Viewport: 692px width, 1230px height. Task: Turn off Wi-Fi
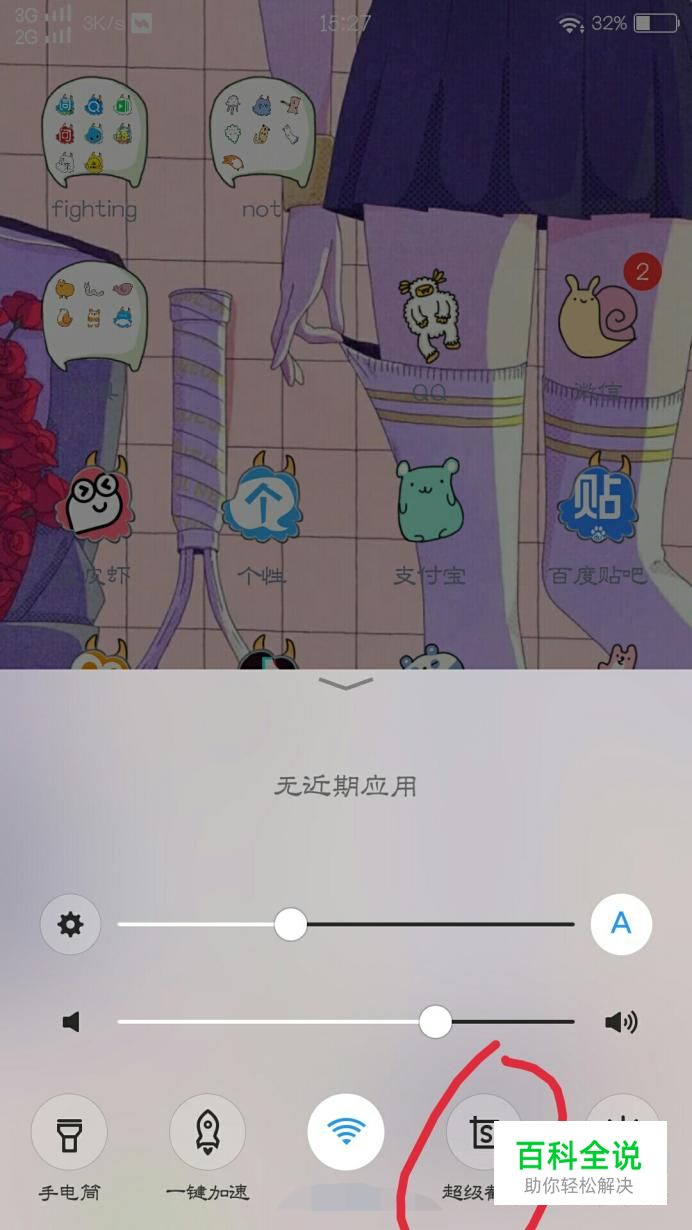point(346,1132)
